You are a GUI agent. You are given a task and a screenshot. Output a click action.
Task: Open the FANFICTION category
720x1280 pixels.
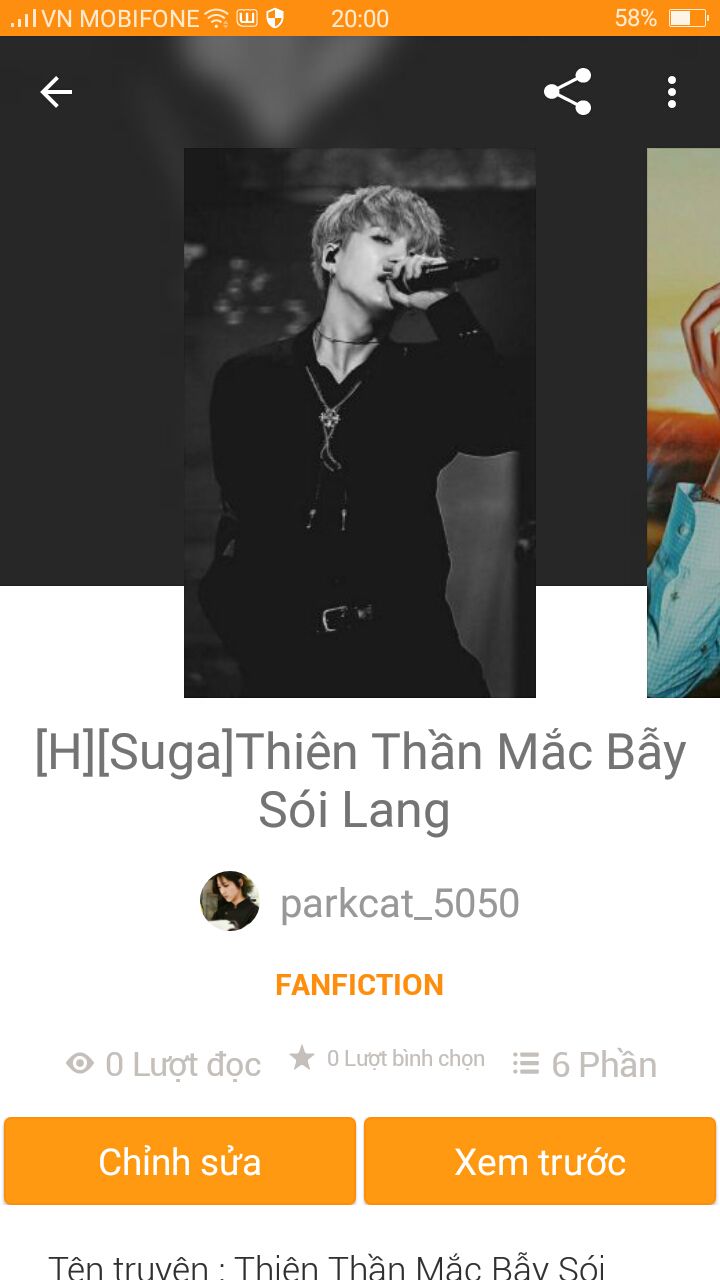pos(360,985)
